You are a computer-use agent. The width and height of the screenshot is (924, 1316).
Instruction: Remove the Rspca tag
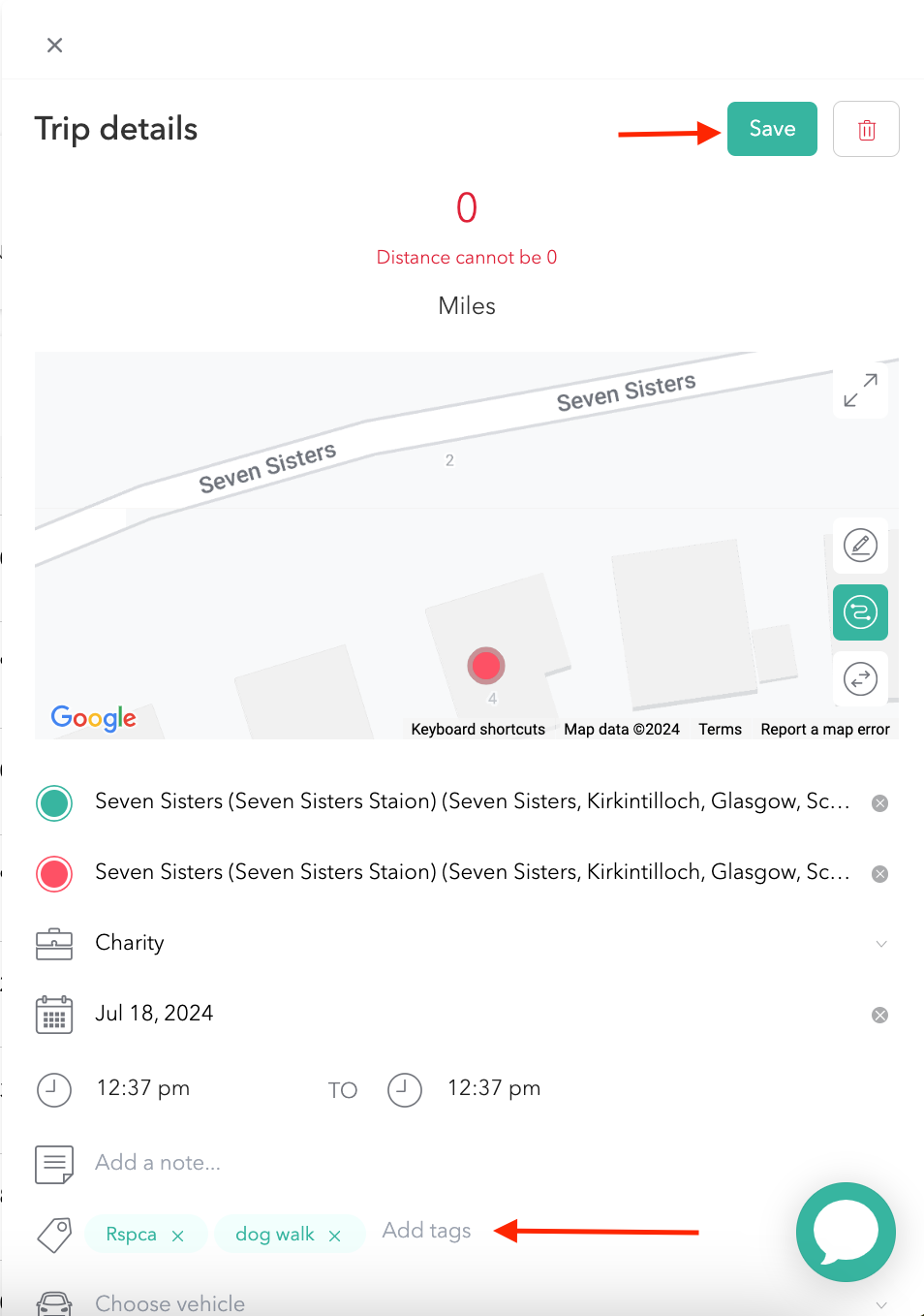(177, 1234)
